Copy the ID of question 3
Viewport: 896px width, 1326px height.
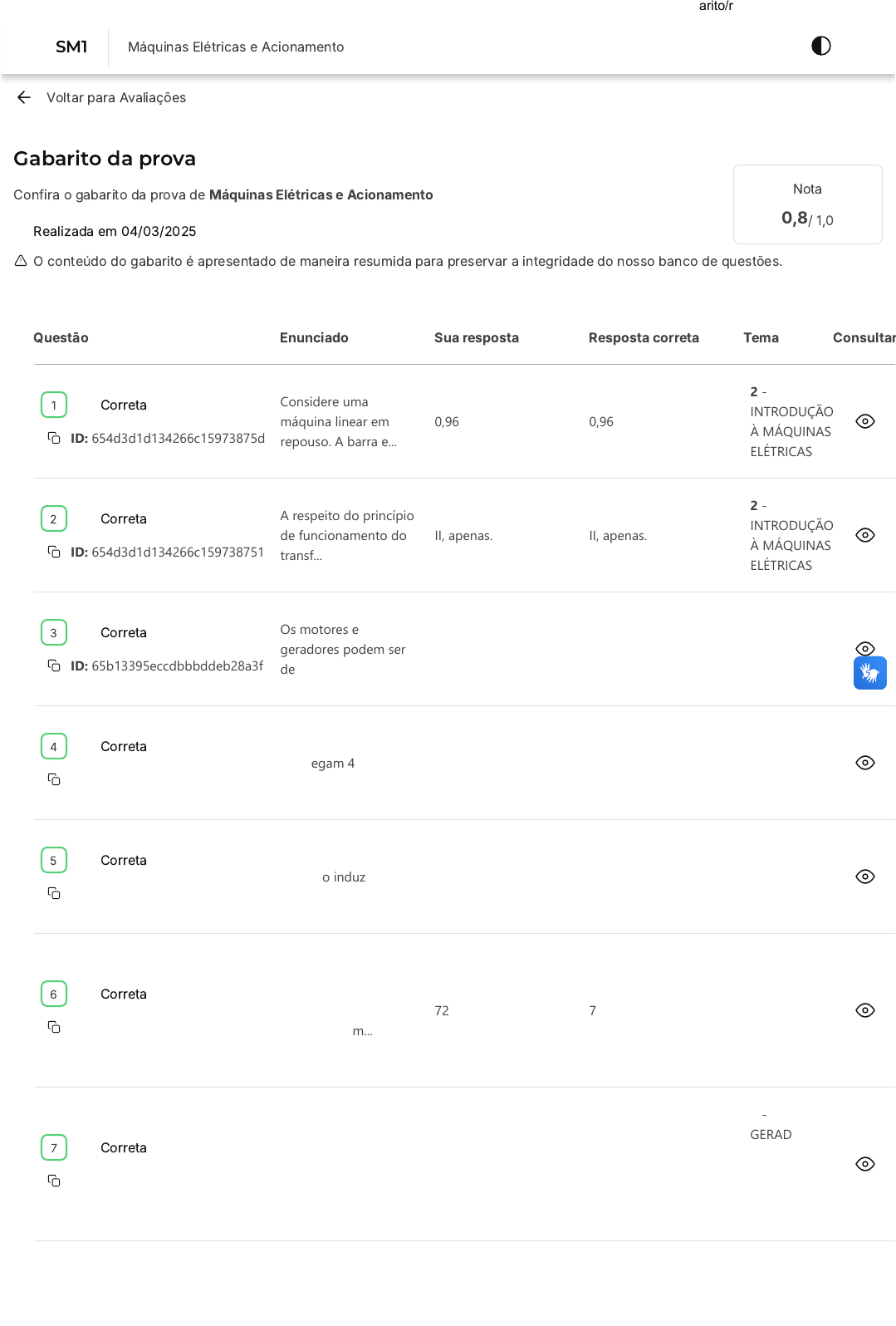click(x=54, y=665)
